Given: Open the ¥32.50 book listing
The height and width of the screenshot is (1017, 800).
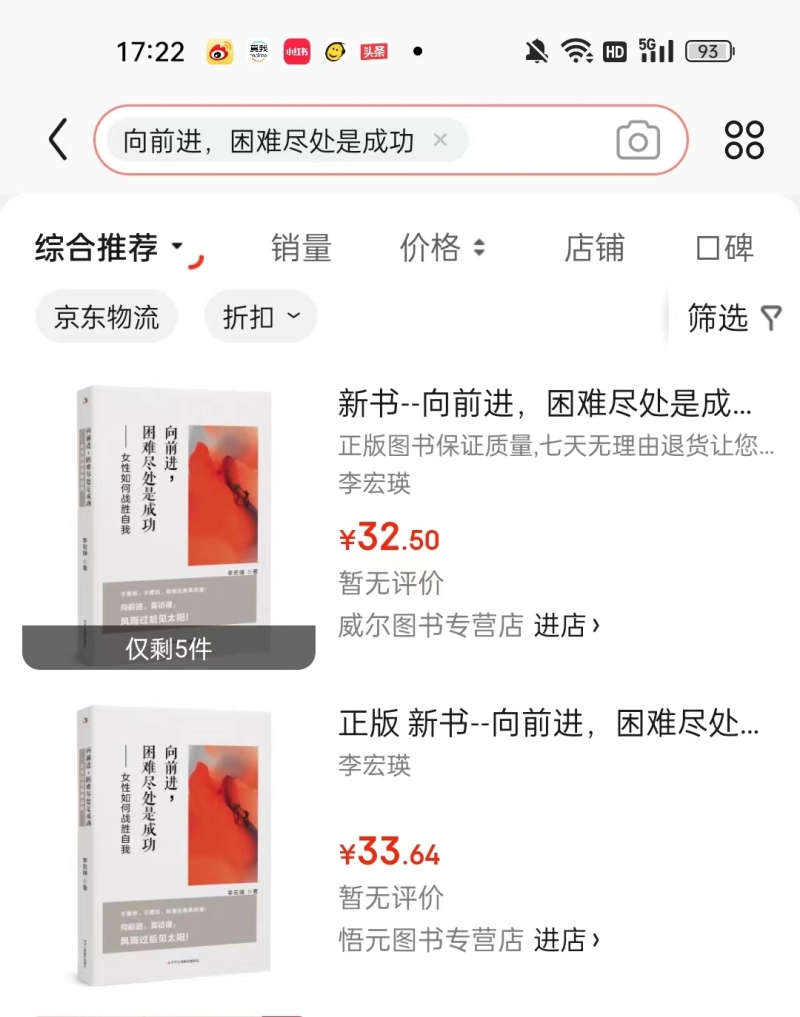Looking at the screenshot, I should pos(545,405).
